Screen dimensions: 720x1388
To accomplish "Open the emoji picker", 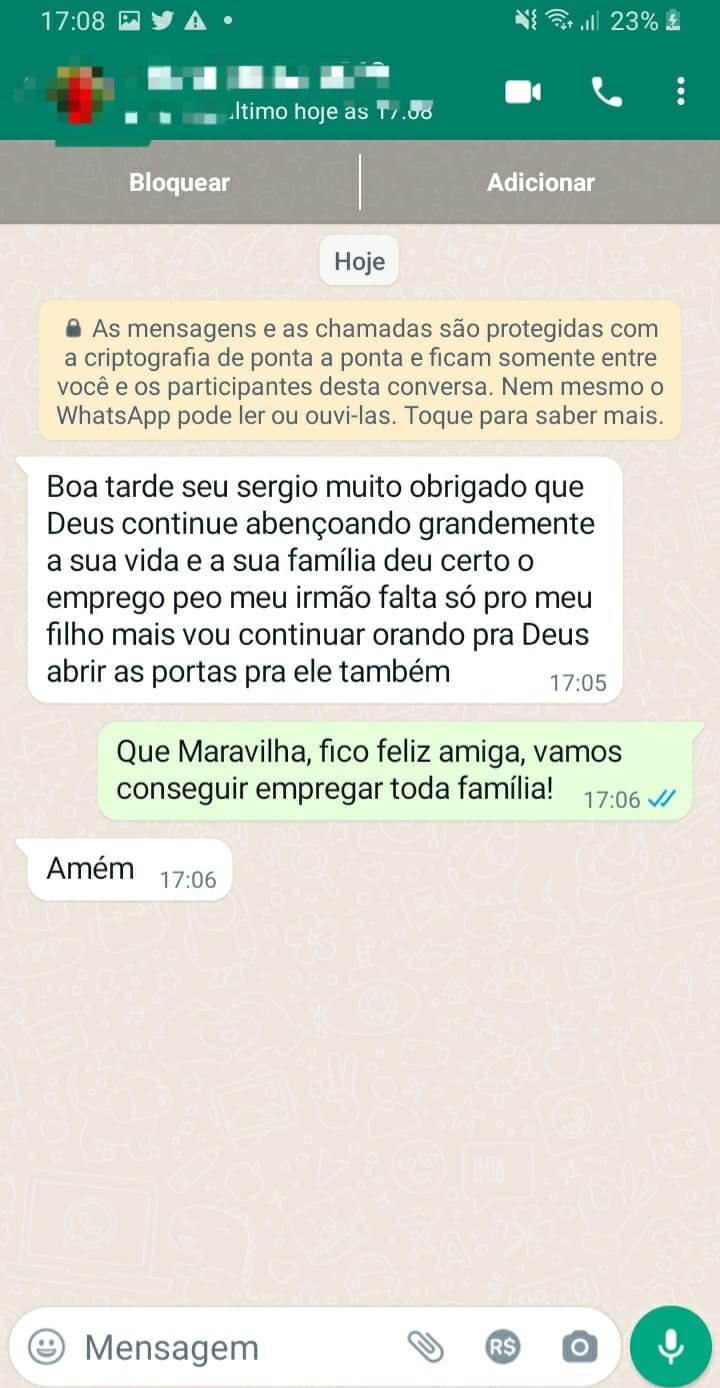I will (x=46, y=1347).
